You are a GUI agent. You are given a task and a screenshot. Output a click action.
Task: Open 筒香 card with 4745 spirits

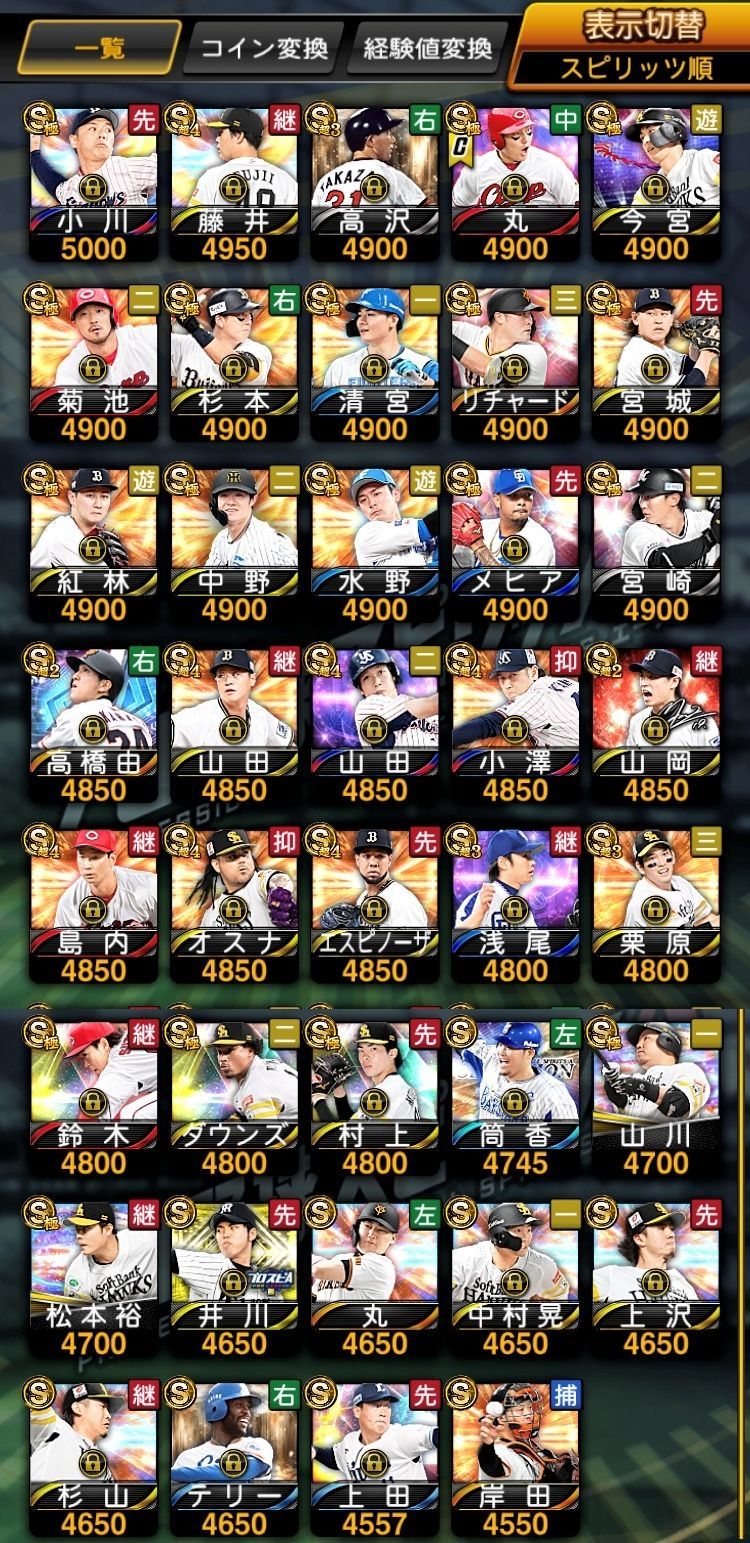point(515,1095)
